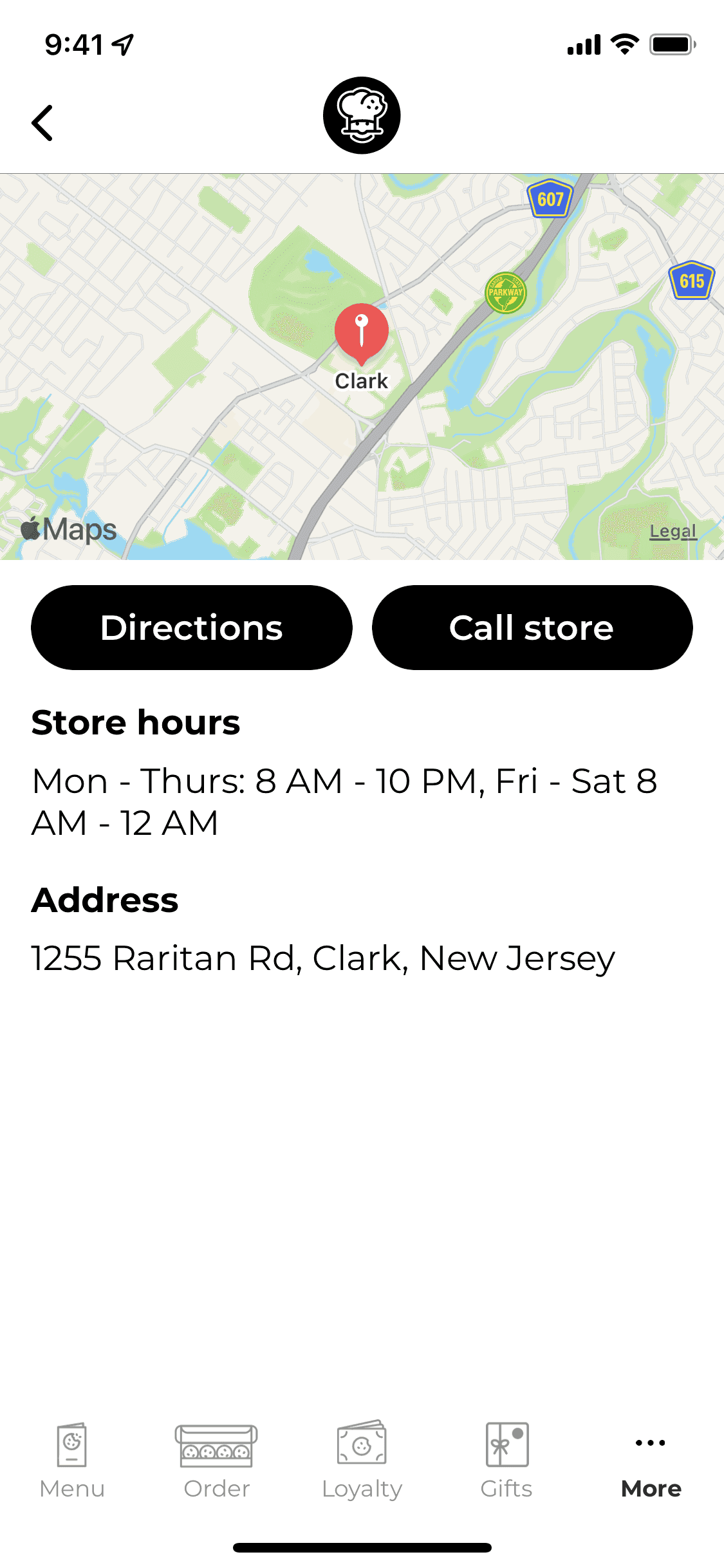Open the More tab

(x=651, y=1459)
